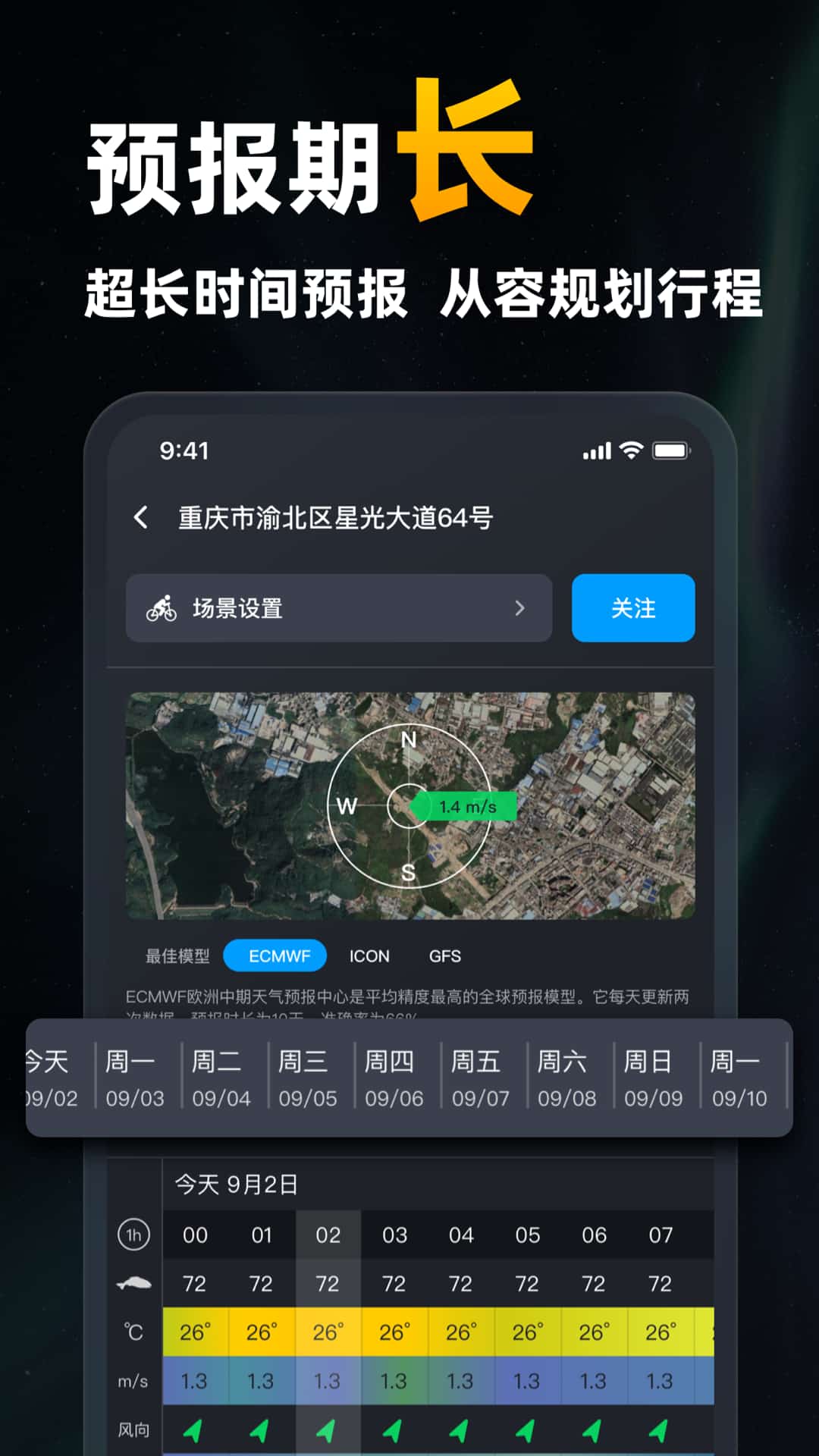Tap the back arrow icon at top left
The height and width of the screenshot is (1456, 819).
(x=140, y=517)
